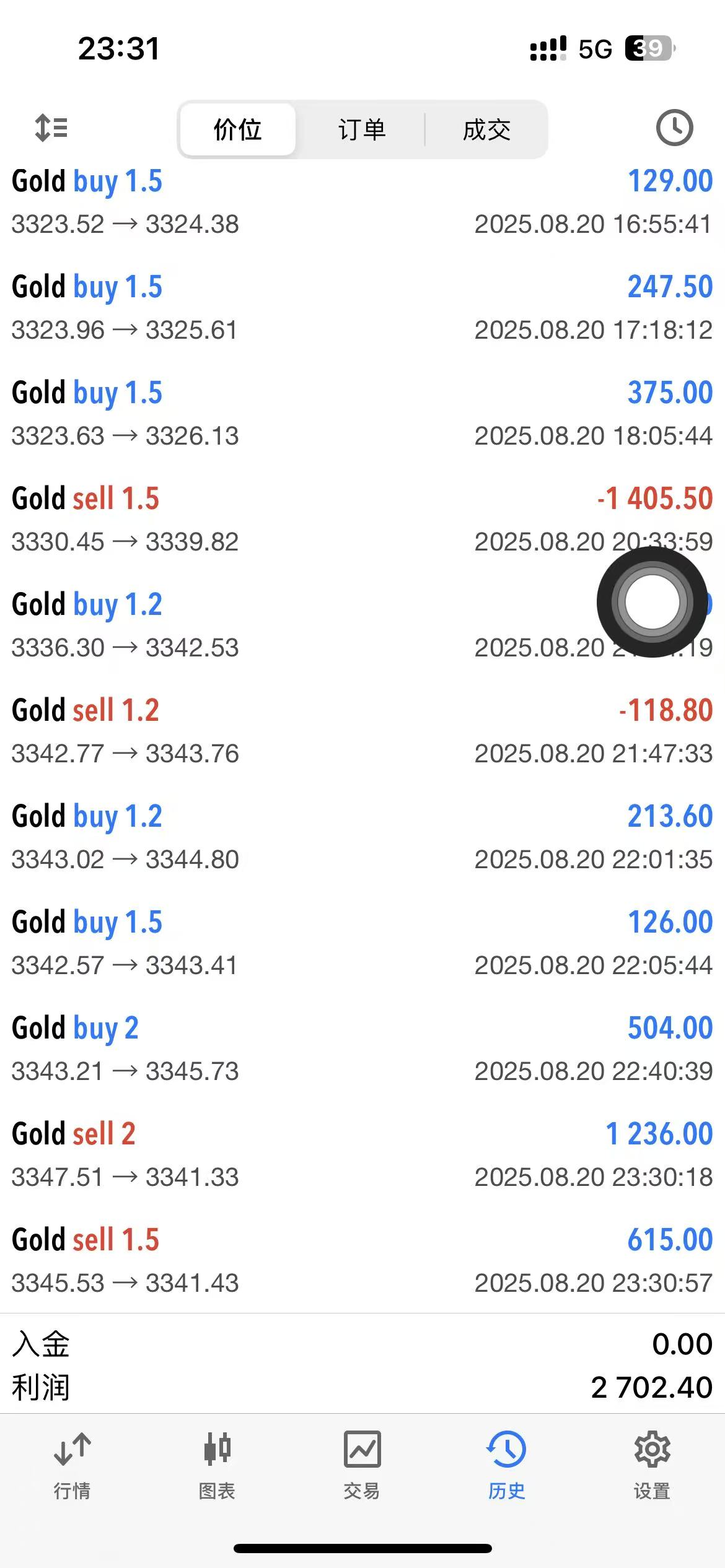
Task: Switch to the 成交 segment
Action: (x=487, y=129)
